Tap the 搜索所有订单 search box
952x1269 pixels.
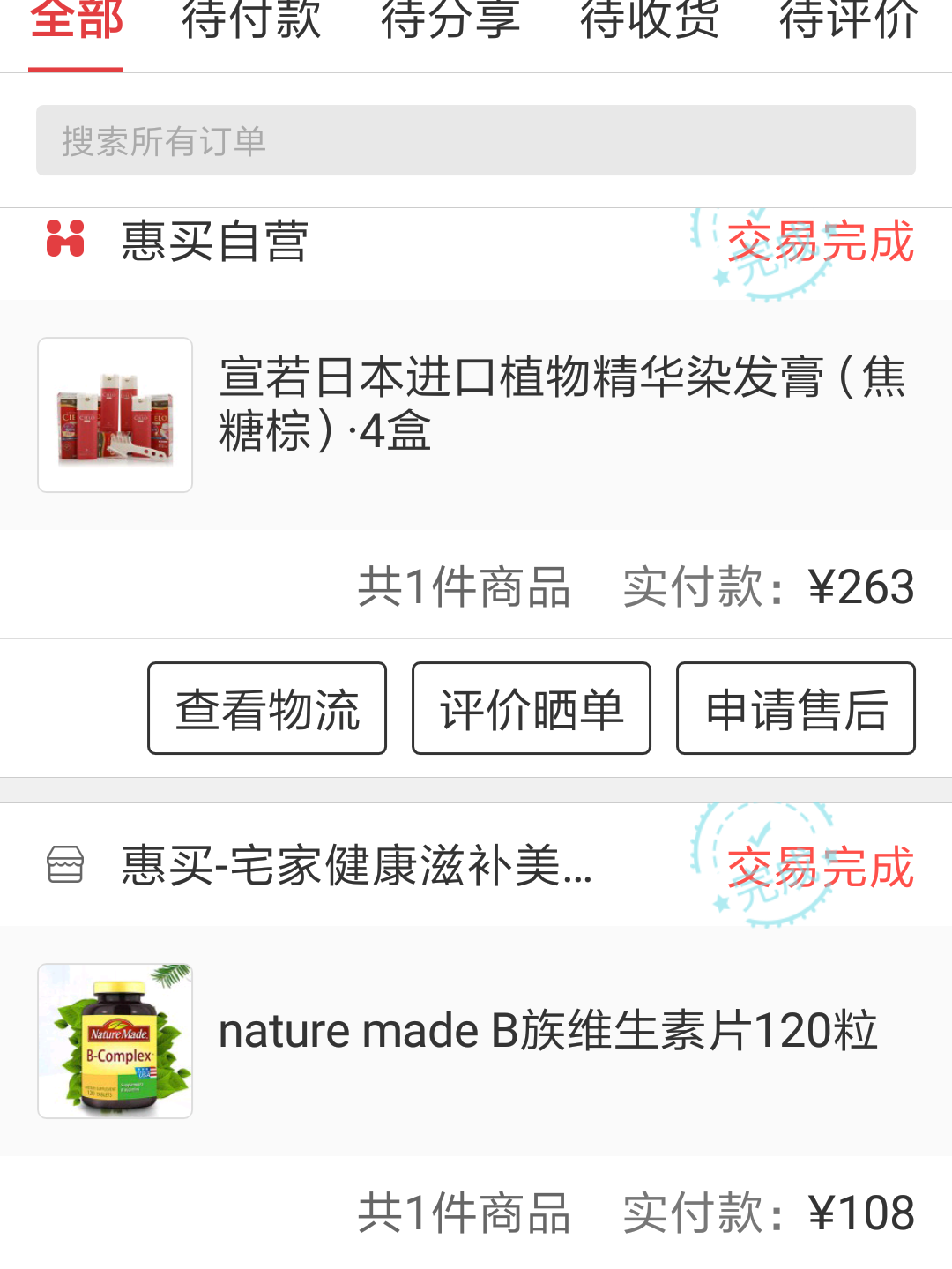tap(476, 141)
